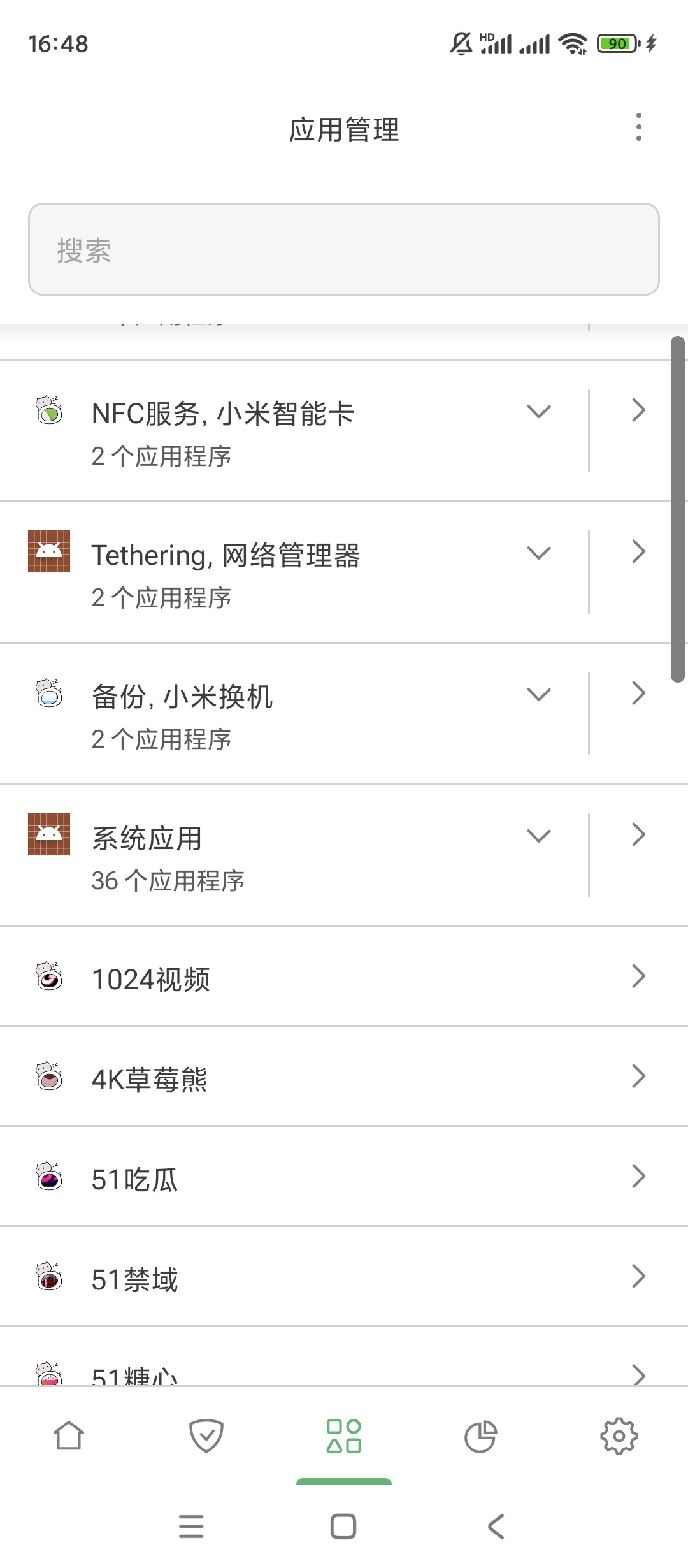Open the 4K草莓熊 app entry
This screenshot has width=688, height=1568.
[344, 1077]
